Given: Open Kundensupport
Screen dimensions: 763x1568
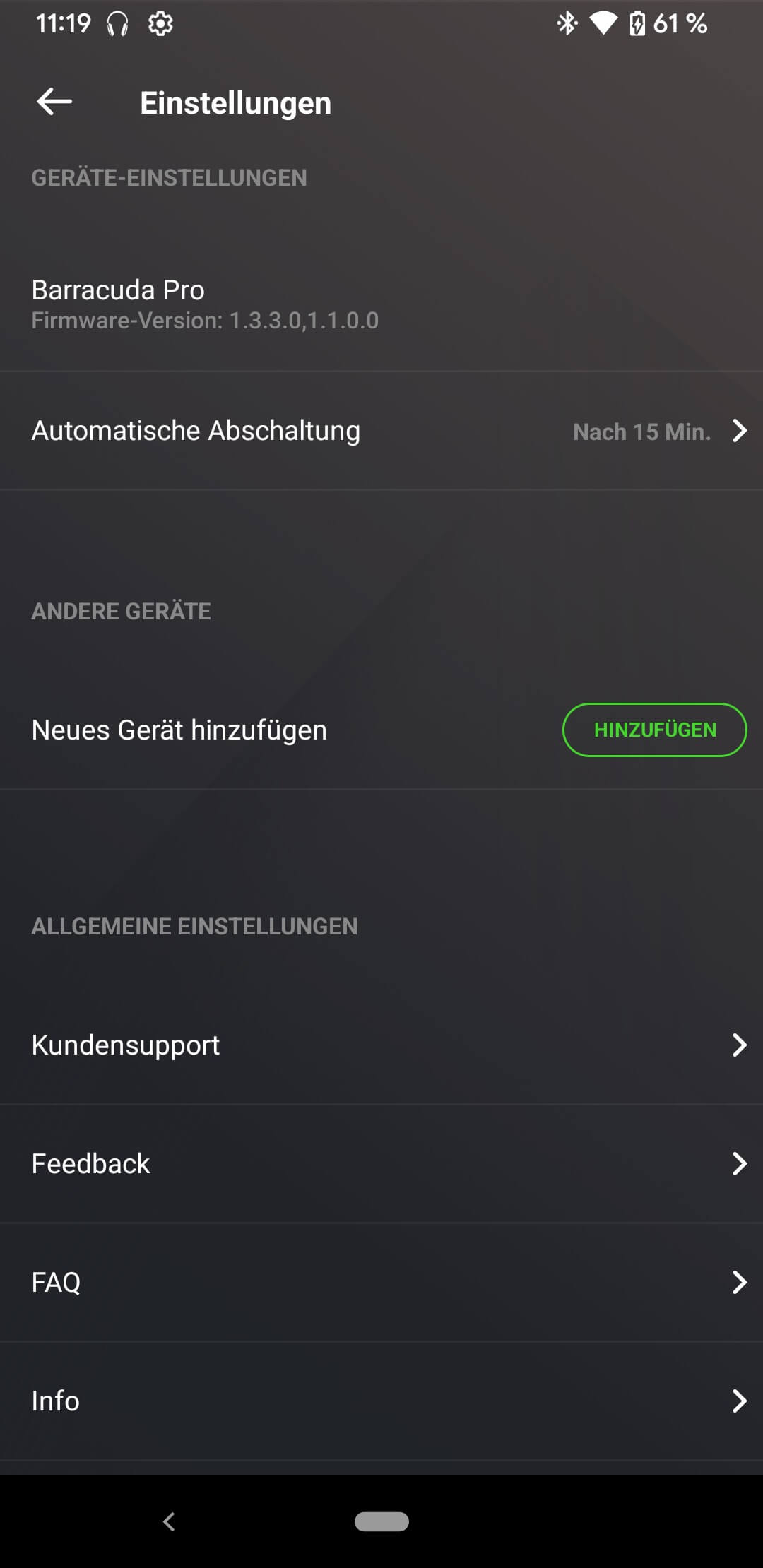Looking at the screenshot, I should click(381, 1045).
